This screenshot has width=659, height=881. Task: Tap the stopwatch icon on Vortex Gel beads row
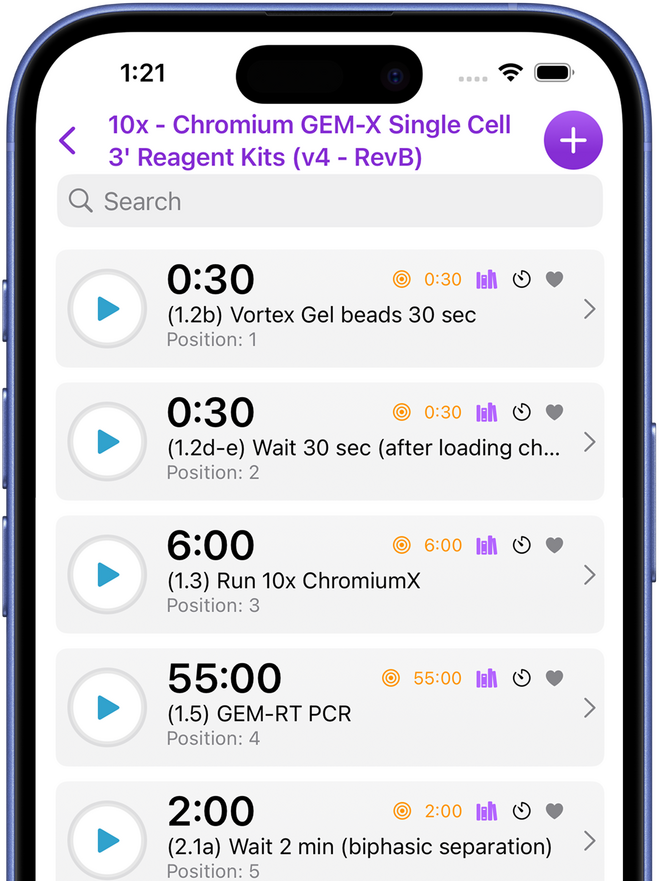[x=521, y=280]
